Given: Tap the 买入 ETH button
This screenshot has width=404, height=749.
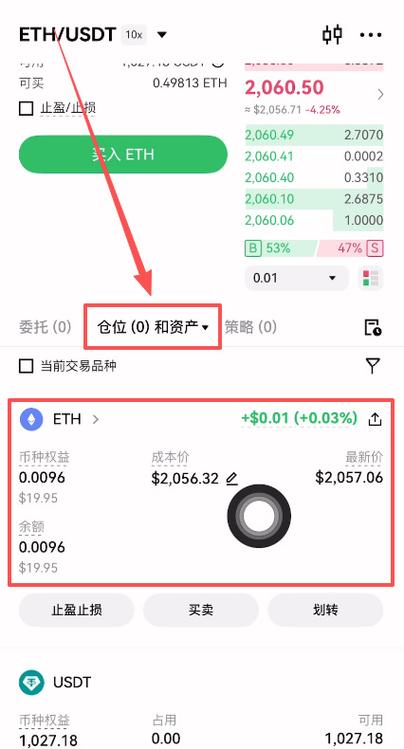Looking at the screenshot, I should click(x=123, y=154).
